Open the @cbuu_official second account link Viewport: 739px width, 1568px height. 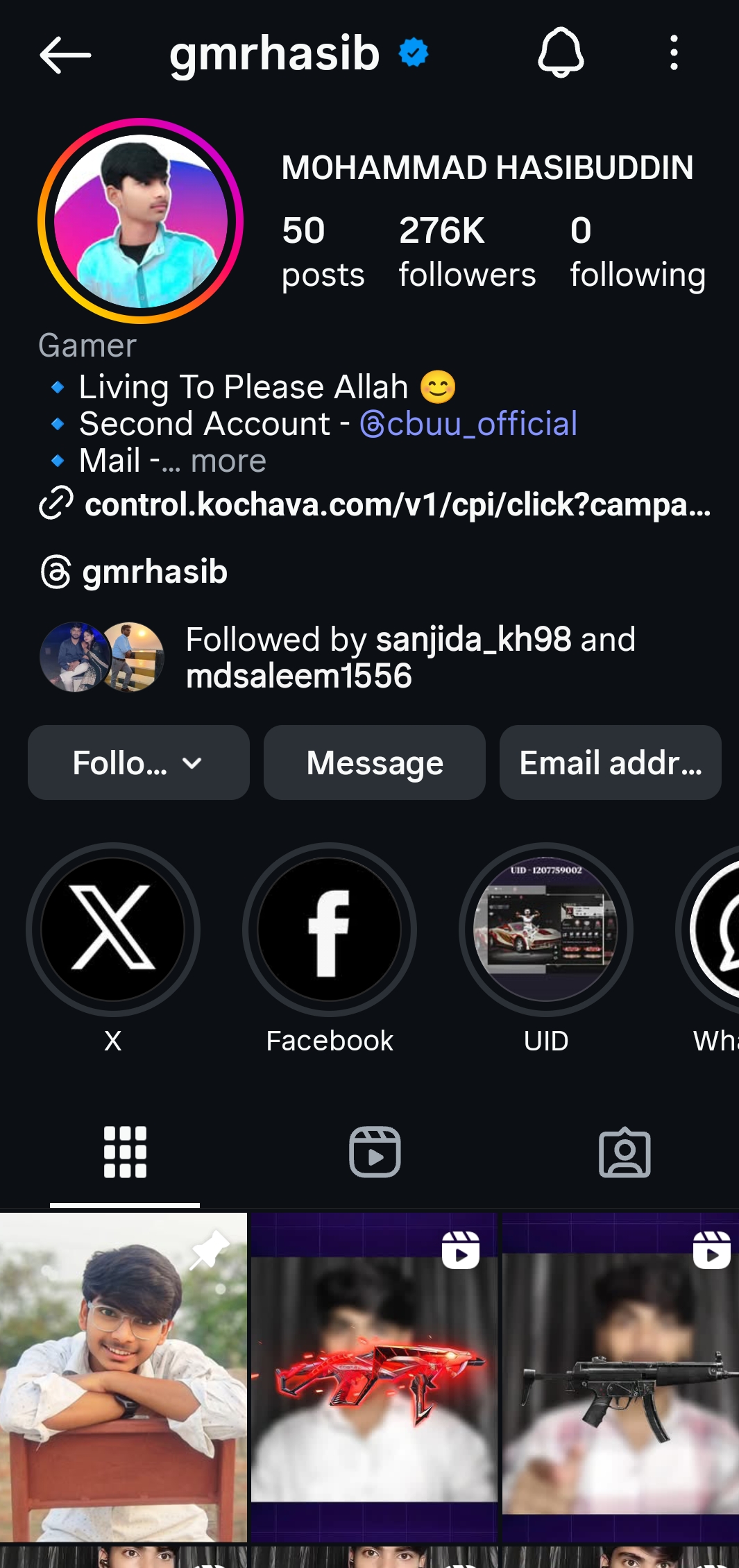[469, 424]
